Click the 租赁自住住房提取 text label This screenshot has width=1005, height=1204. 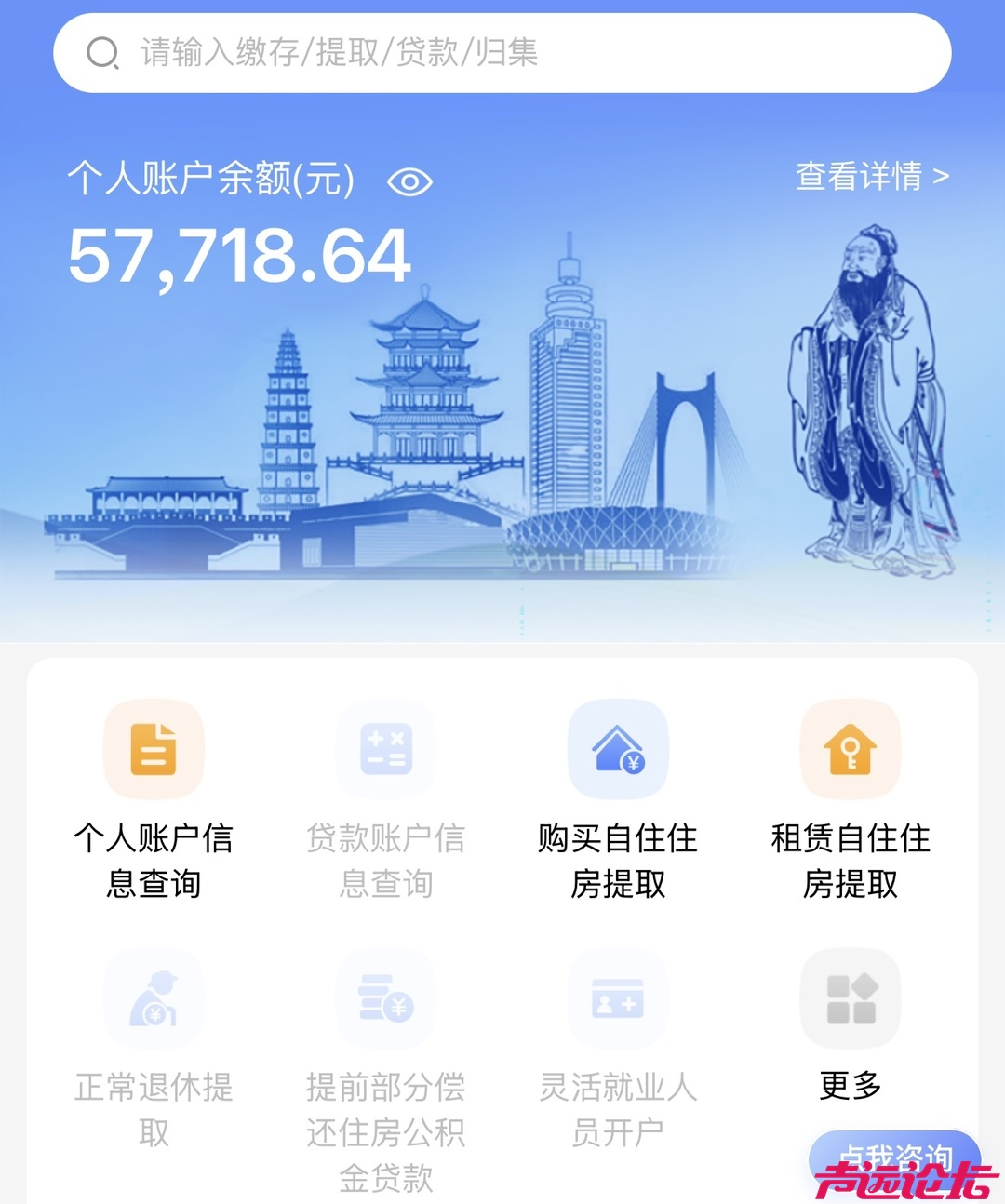coord(849,862)
